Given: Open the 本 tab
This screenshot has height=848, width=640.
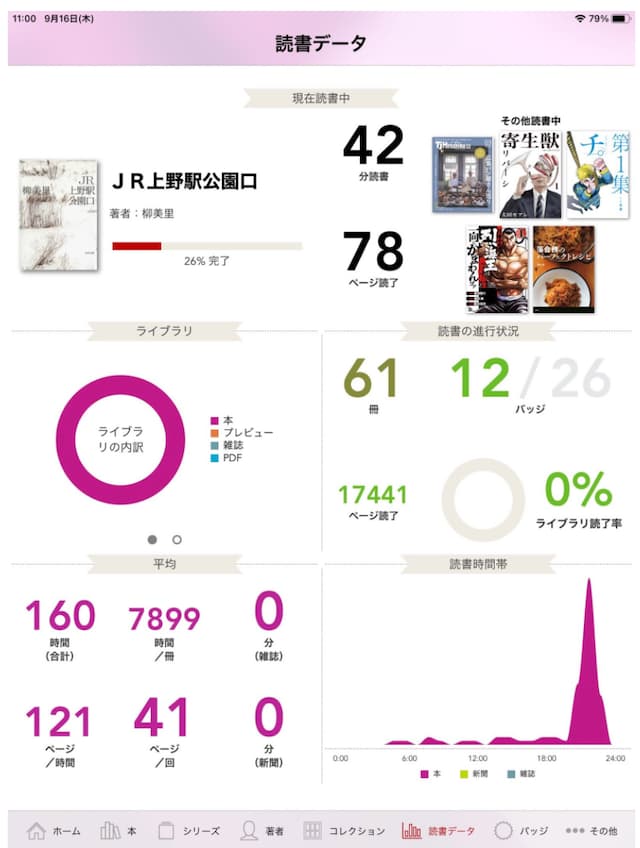Looking at the screenshot, I should (118, 830).
